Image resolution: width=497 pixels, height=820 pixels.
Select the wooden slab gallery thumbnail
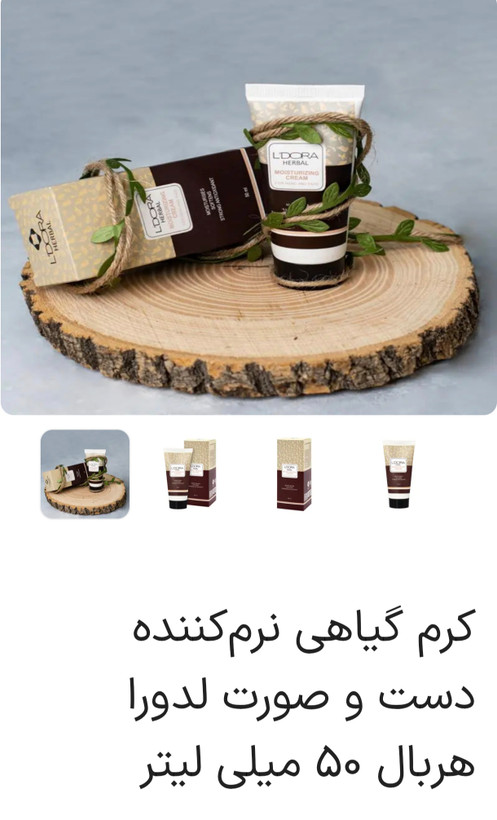[85, 474]
